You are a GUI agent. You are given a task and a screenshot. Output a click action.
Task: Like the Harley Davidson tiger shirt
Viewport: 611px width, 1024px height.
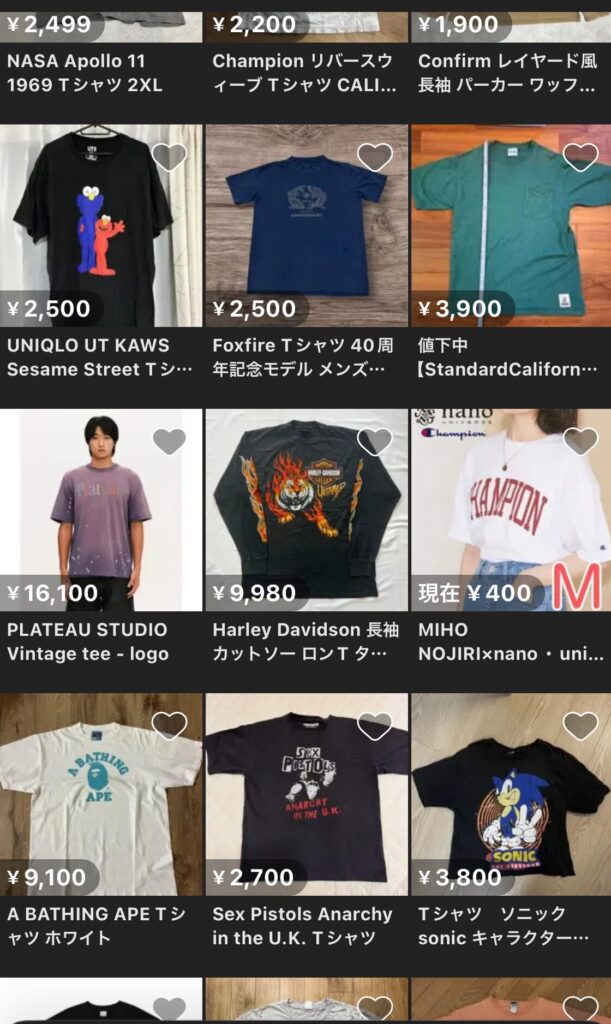(375, 441)
